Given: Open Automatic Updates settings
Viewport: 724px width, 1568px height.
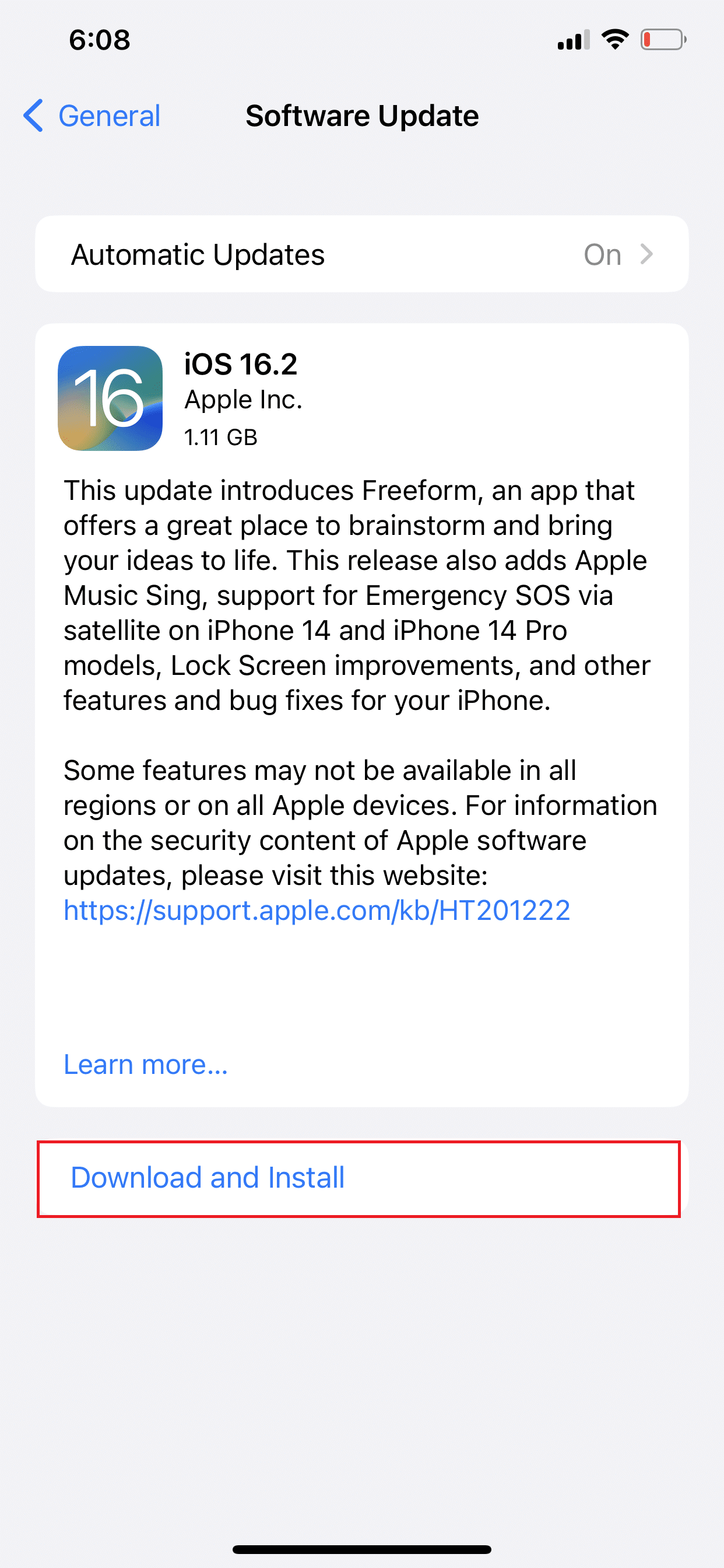Looking at the screenshot, I should click(x=361, y=254).
